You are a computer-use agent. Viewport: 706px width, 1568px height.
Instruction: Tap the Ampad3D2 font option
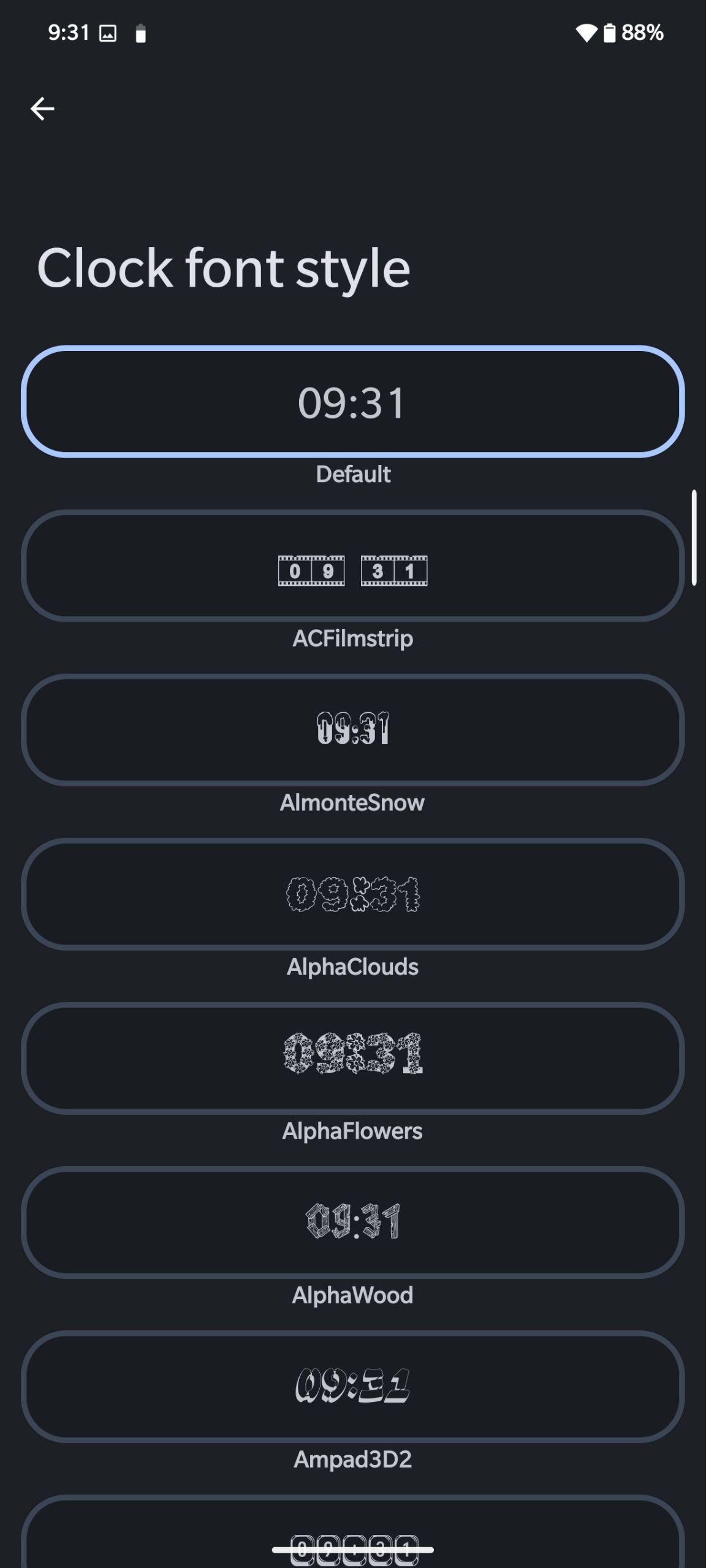(353, 1387)
